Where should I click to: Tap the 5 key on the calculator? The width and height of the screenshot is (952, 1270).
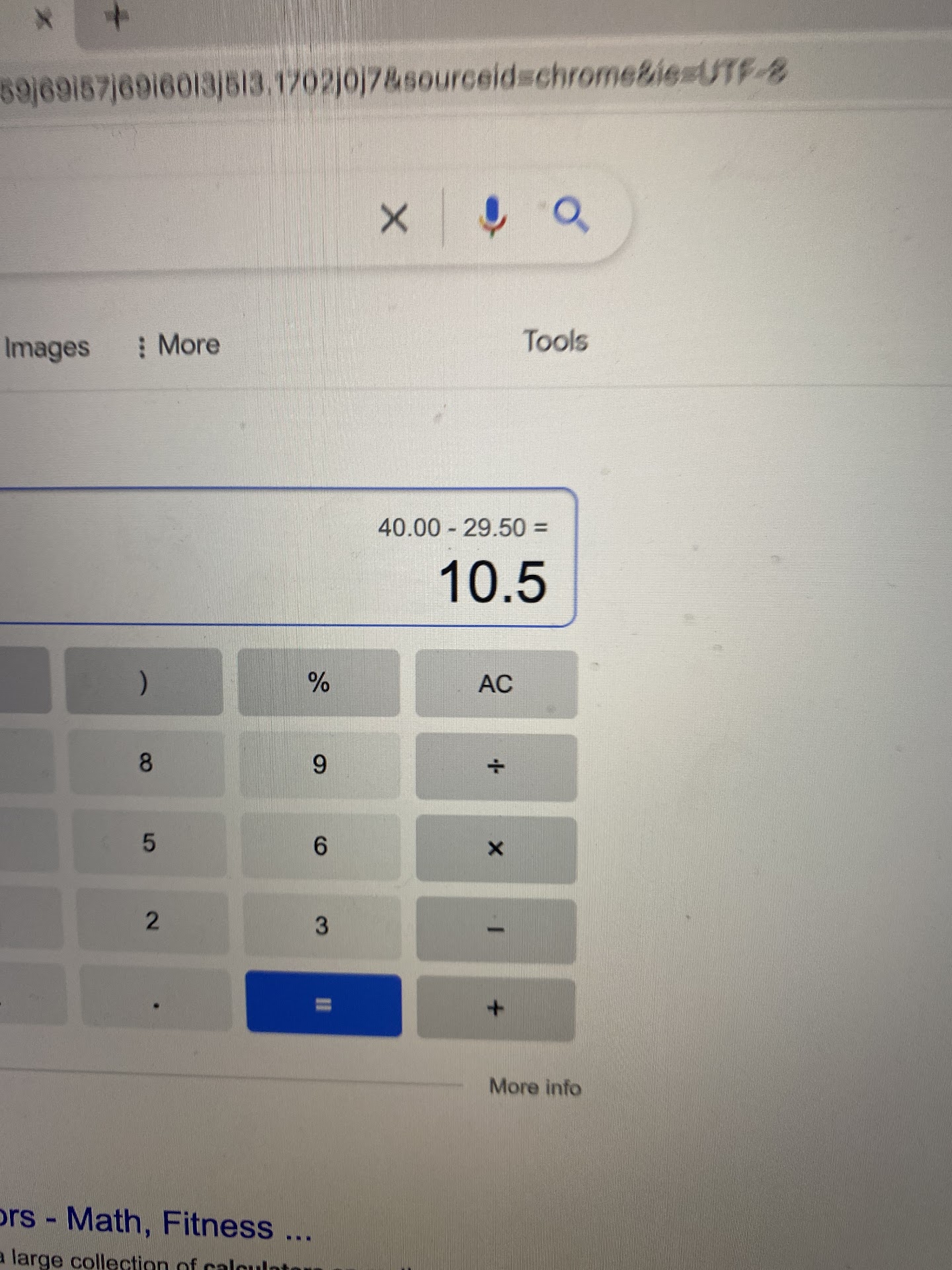(x=149, y=843)
